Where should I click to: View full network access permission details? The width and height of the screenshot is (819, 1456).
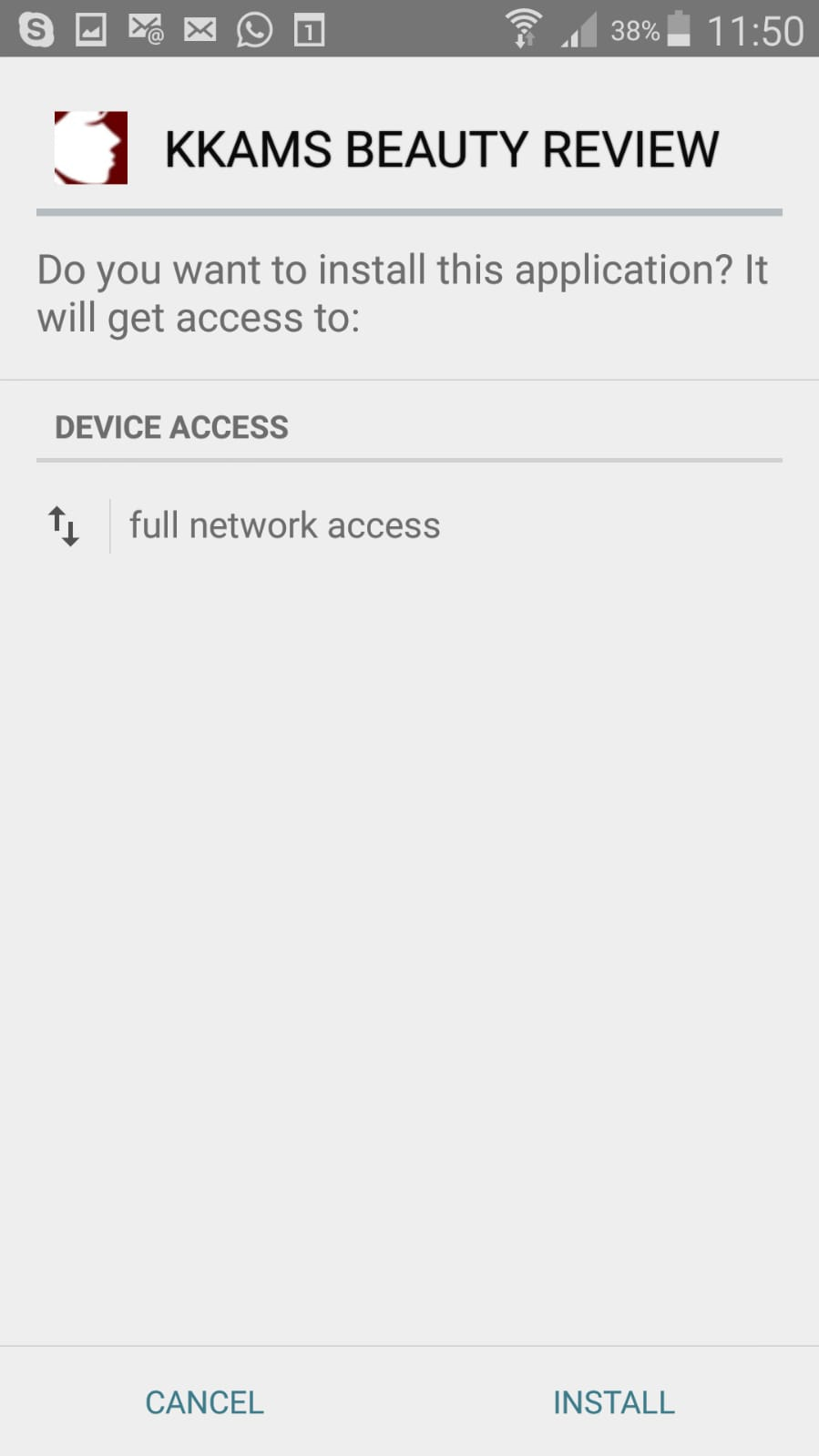(x=284, y=525)
